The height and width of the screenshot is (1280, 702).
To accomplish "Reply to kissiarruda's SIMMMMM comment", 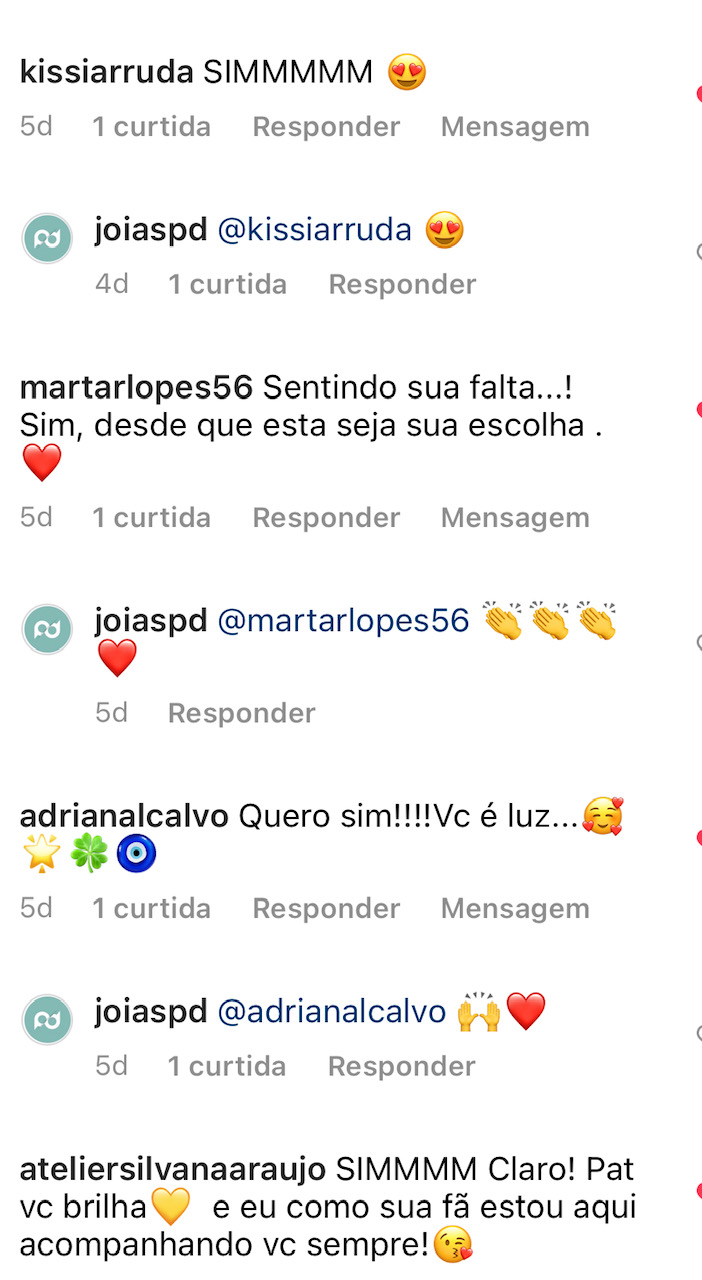I will click(x=326, y=127).
